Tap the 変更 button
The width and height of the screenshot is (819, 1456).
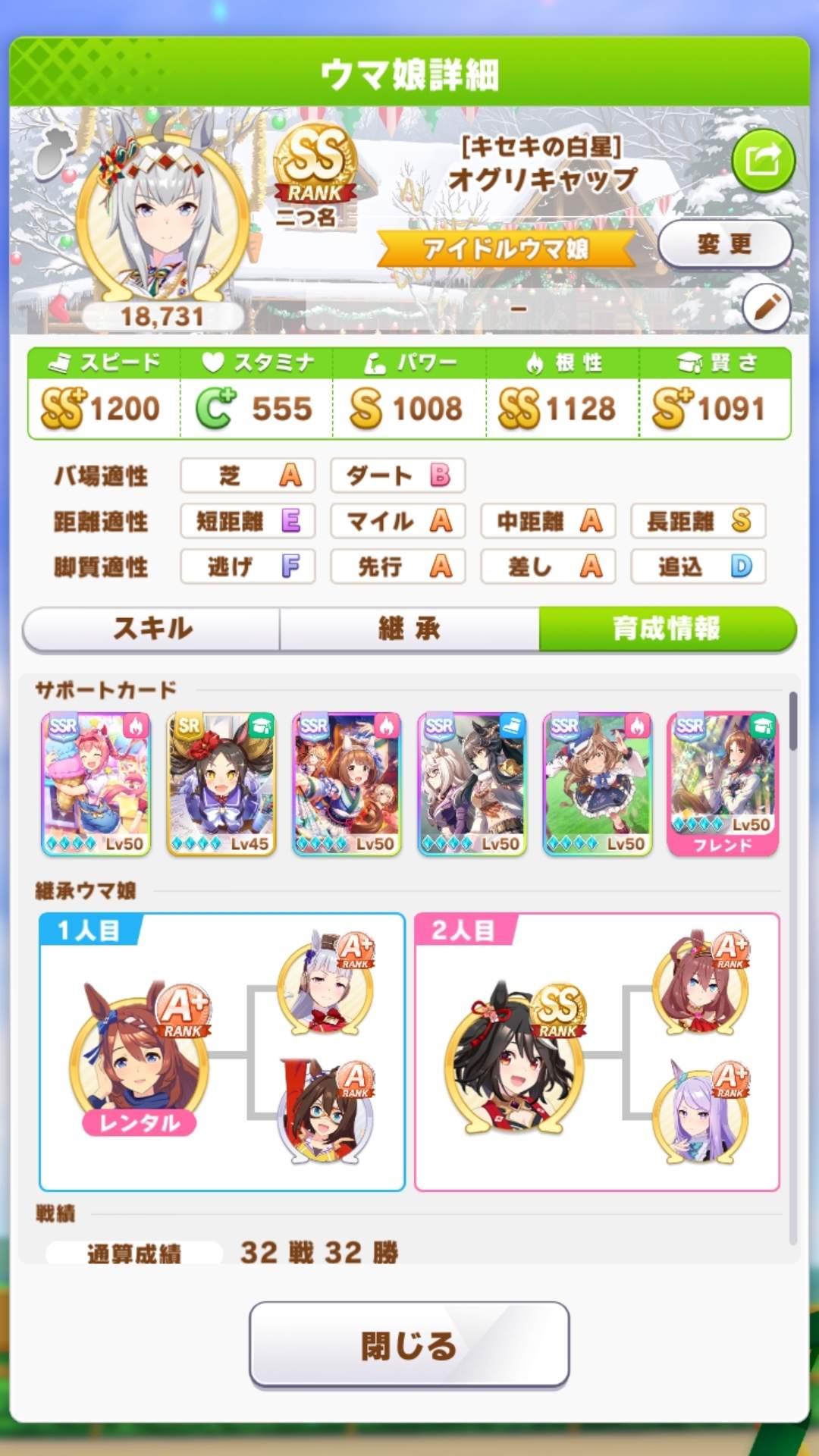click(724, 244)
